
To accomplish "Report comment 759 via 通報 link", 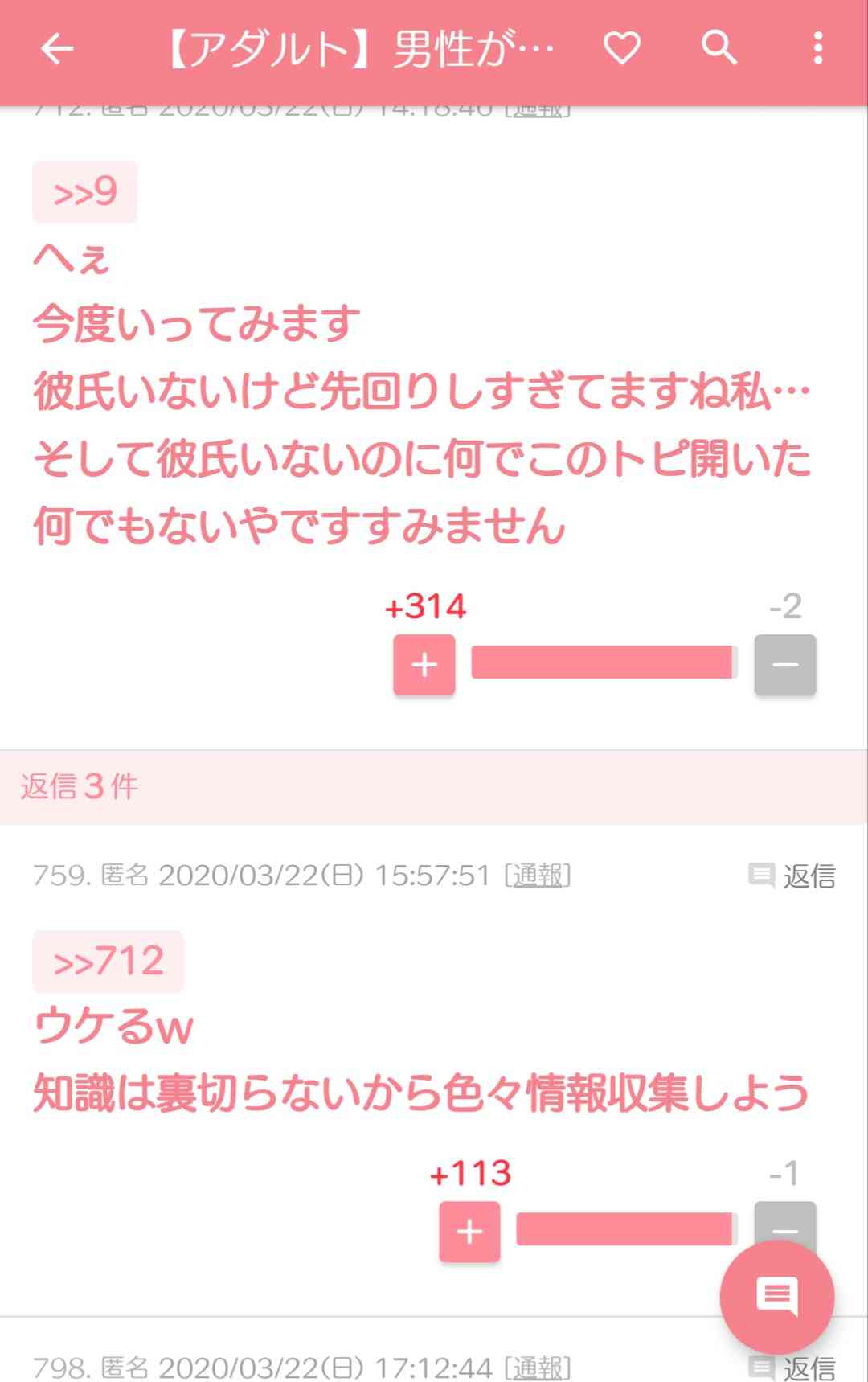I will pyautogui.click(x=537, y=875).
